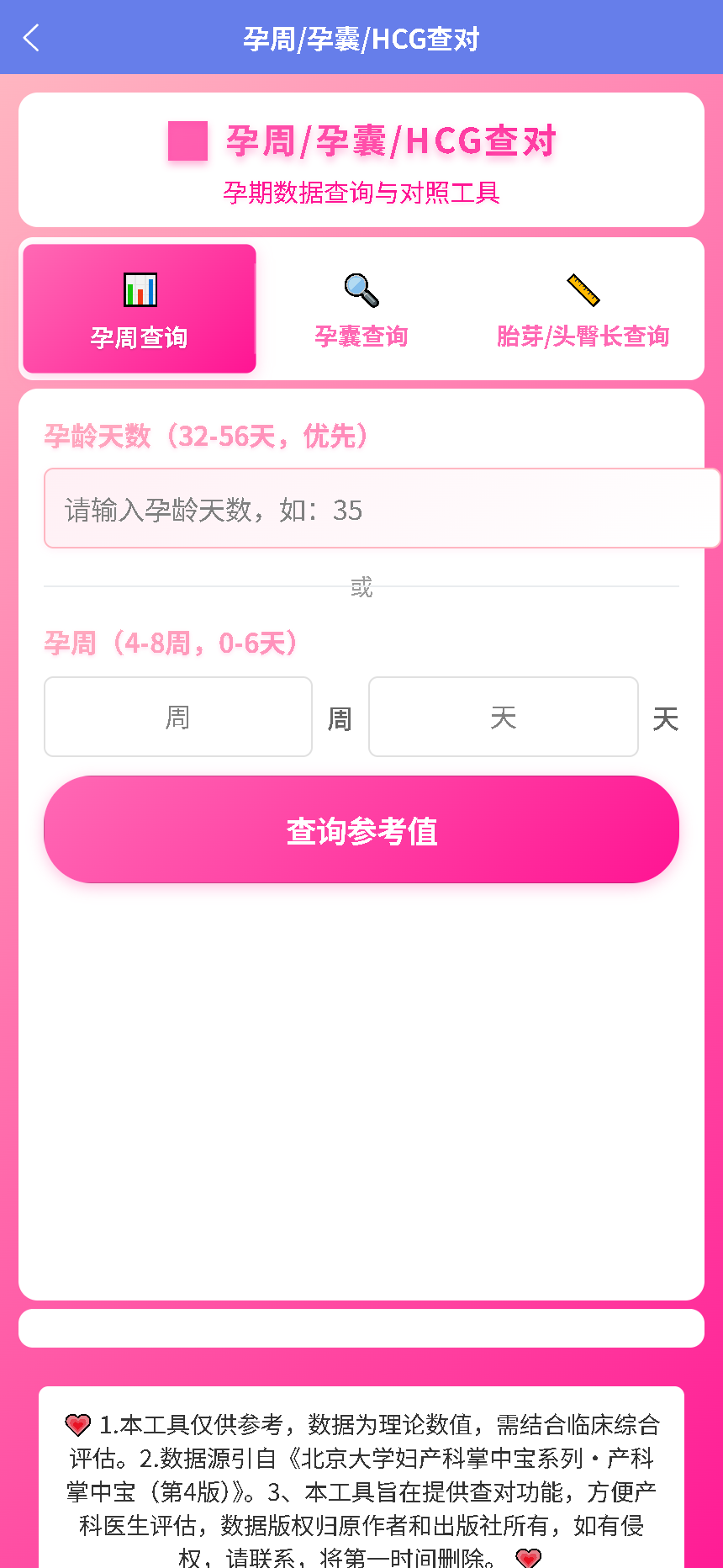Click the empty white card below the form
Image resolution: width=723 pixels, height=1568 pixels.
361,1327
